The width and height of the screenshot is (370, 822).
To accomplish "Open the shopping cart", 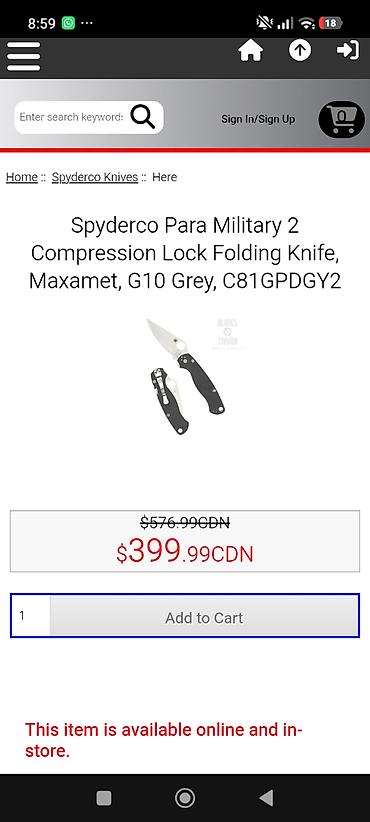I will point(341,119).
